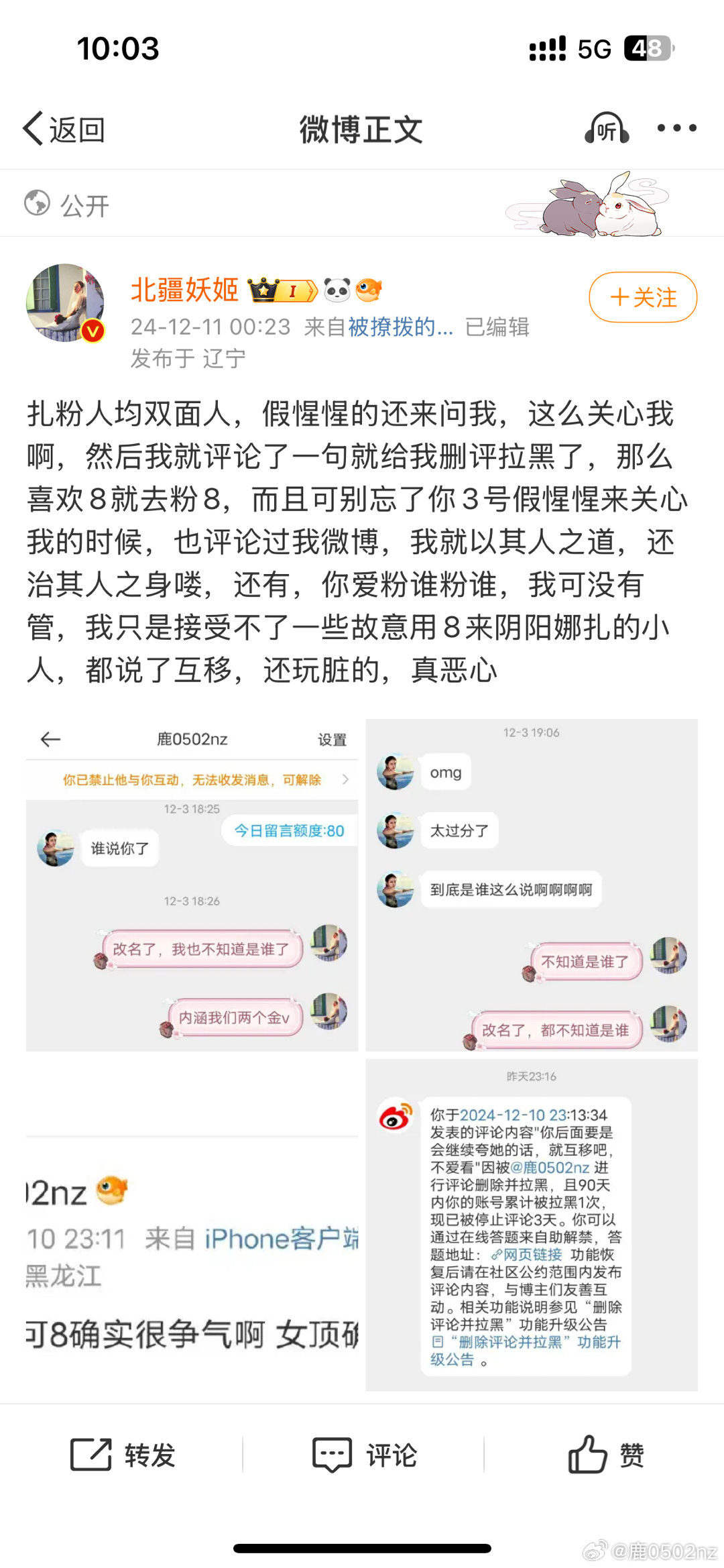Repost this Weibo using 转发
724x1568 pixels.
pyautogui.click(x=123, y=1455)
